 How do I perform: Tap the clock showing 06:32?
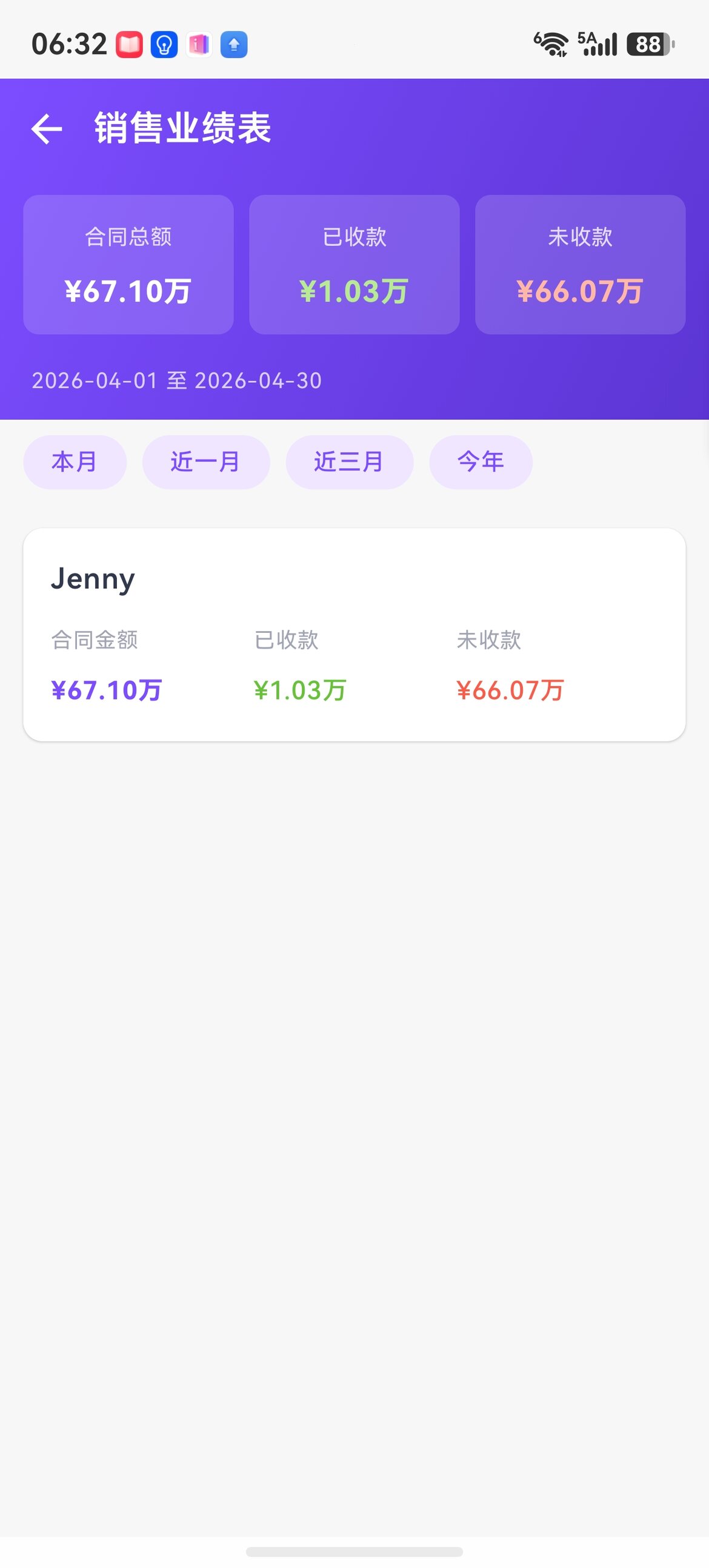coord(69,44)
